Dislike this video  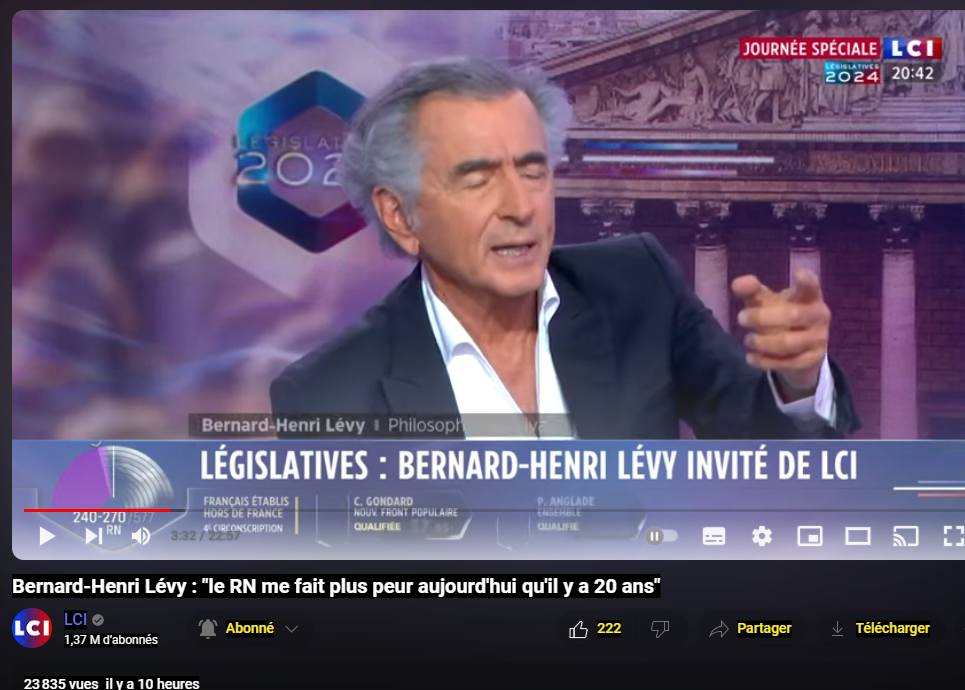point(660,629)
